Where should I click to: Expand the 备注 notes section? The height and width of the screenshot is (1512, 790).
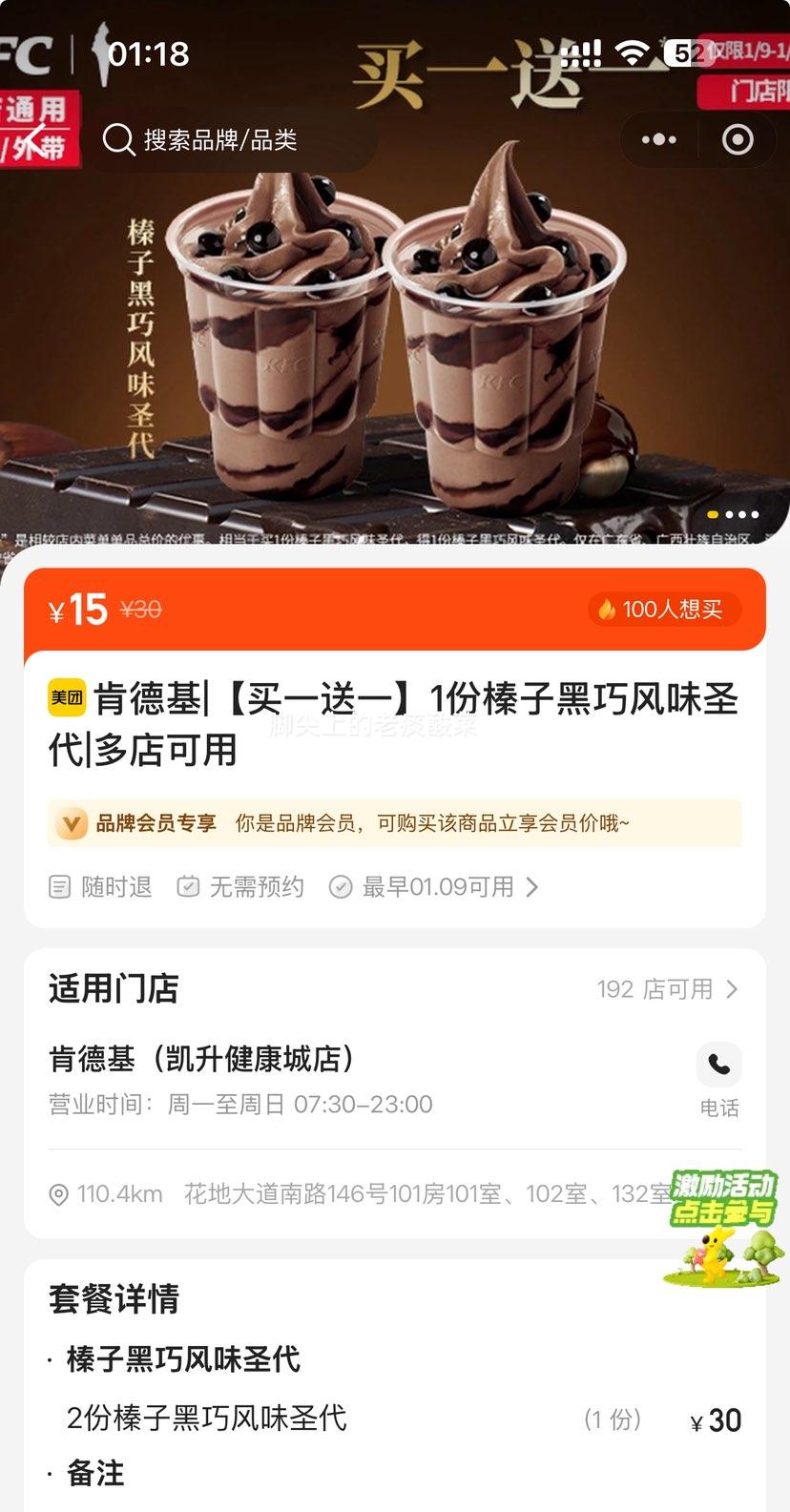click(x=99, y=1474)
